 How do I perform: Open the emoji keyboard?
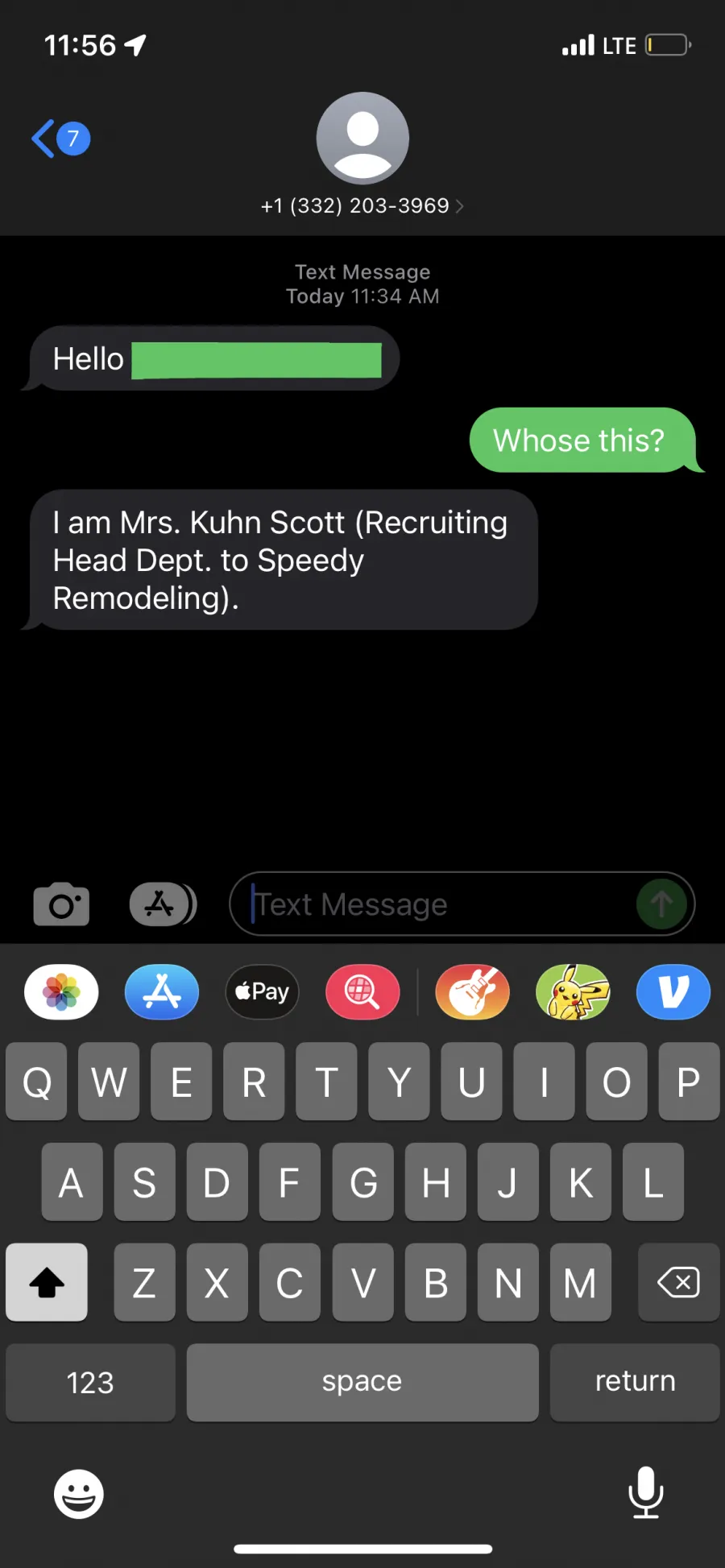[x=79, y=1494]
